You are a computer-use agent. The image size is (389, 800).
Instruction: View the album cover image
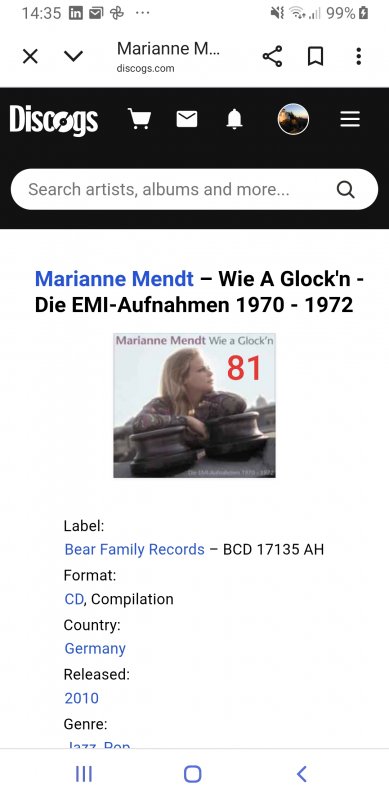194,406
